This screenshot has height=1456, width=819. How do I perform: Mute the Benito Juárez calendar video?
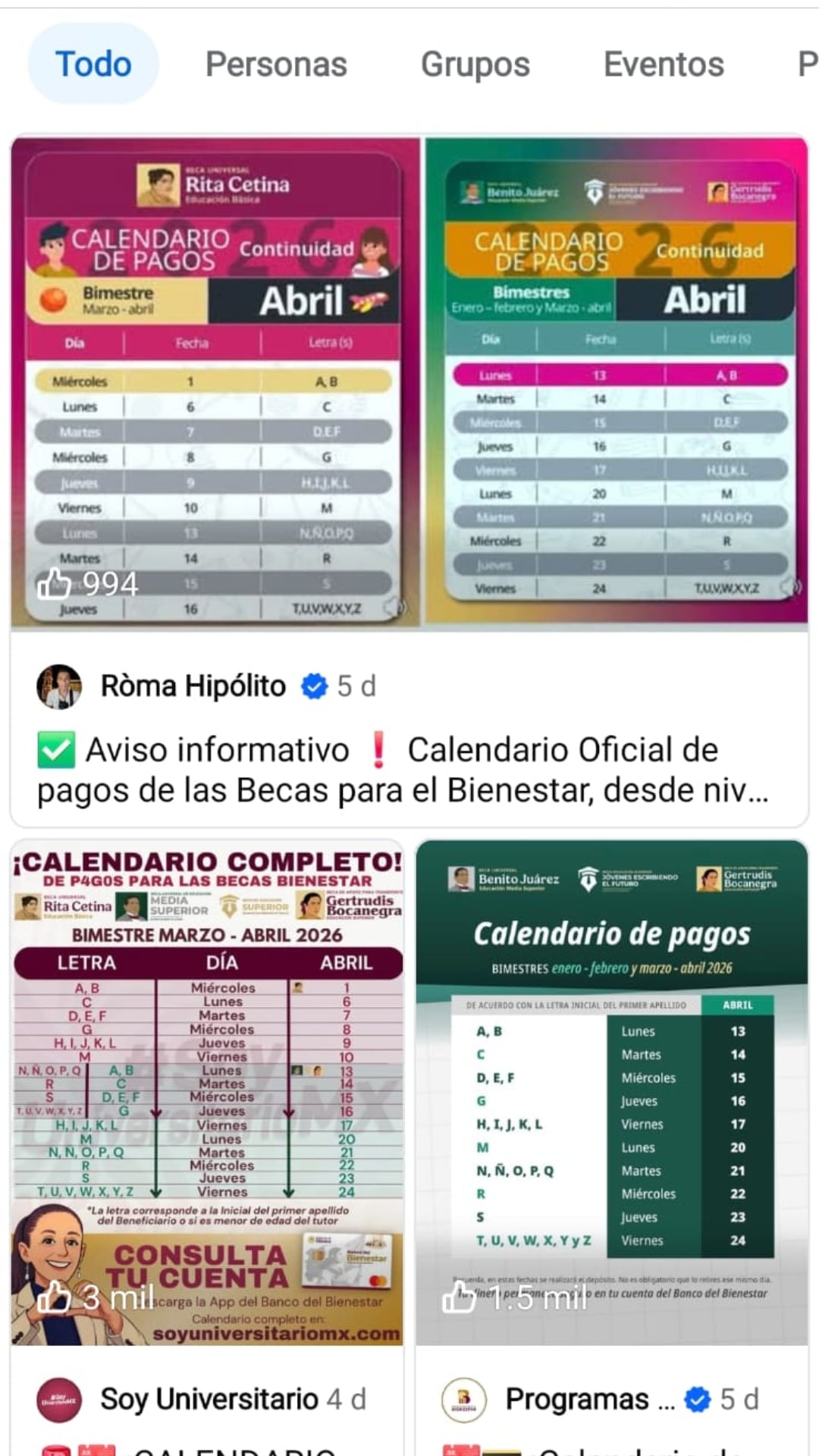[x=791, y=586]
